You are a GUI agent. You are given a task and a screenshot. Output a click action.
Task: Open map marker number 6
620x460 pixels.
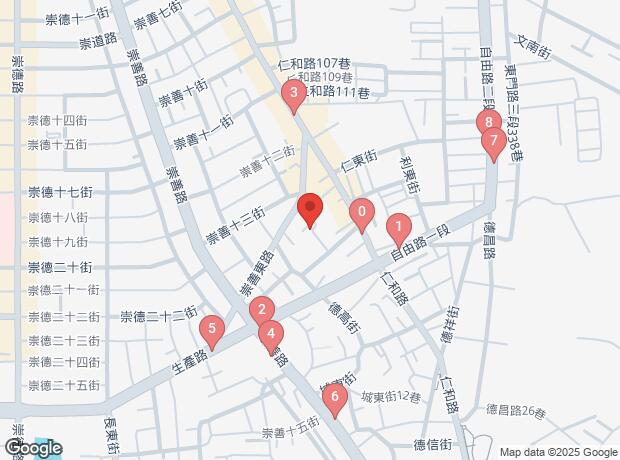pos(335,398)
